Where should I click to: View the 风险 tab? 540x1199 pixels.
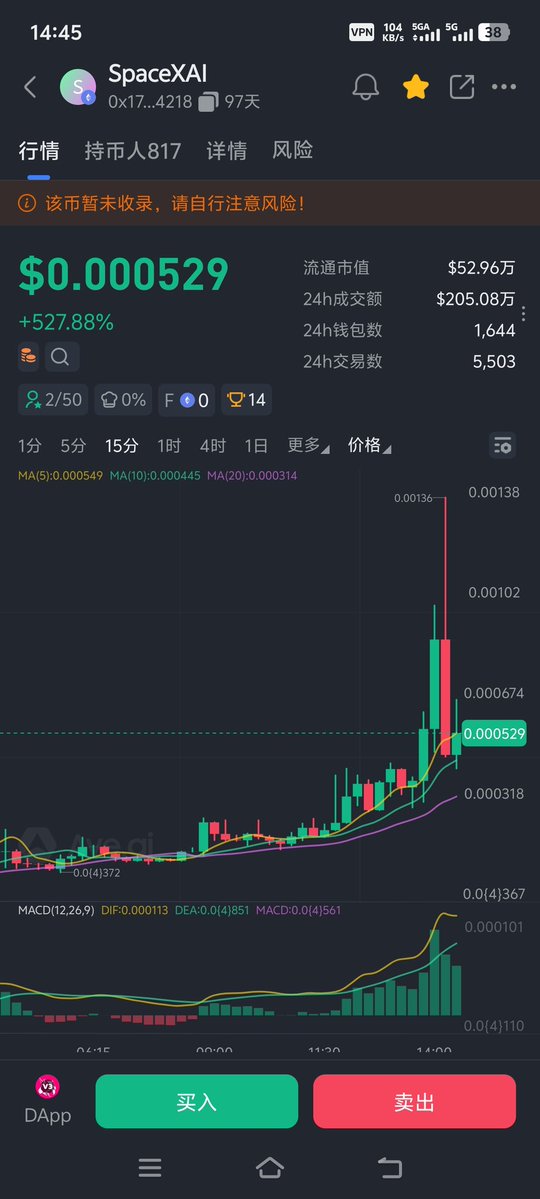coord(292,150)
